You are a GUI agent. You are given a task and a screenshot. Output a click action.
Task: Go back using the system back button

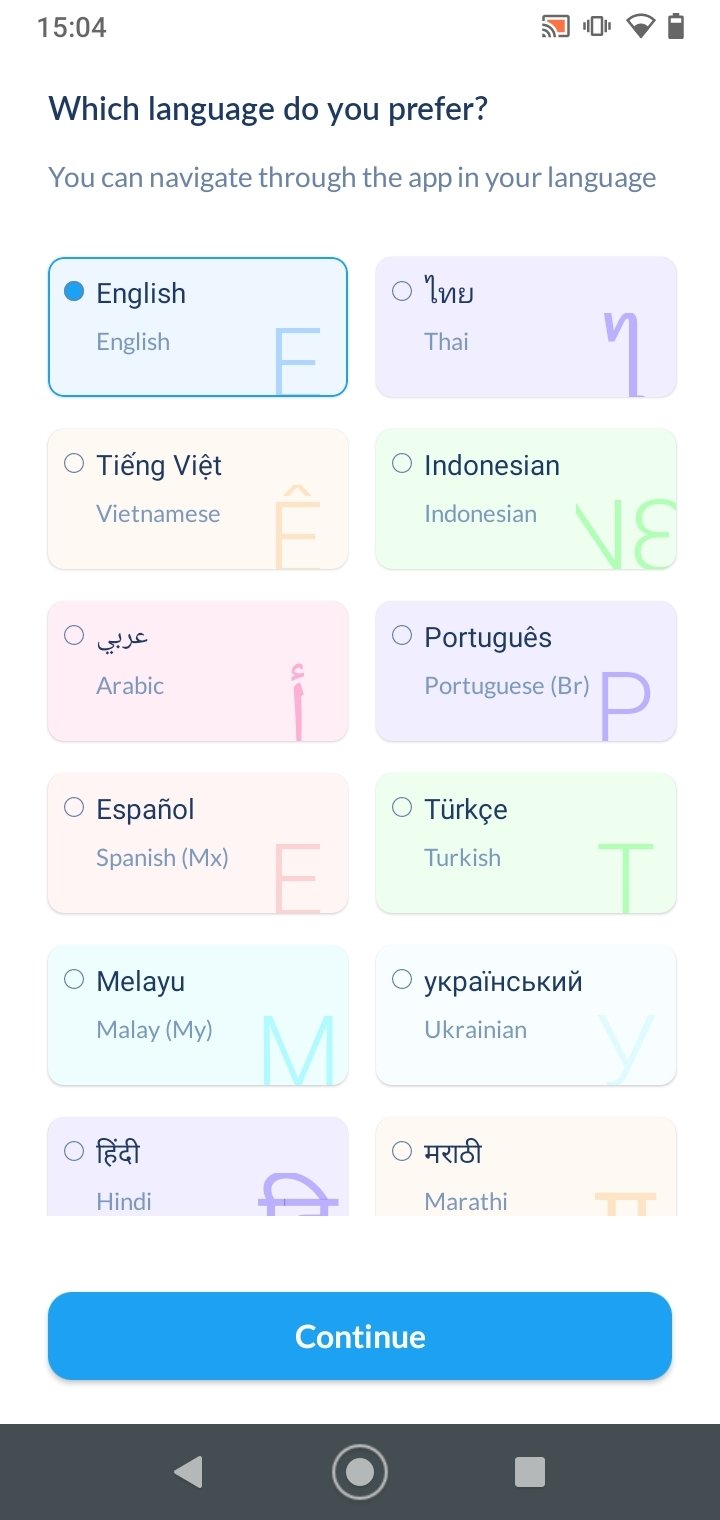tap(188, 1472)
